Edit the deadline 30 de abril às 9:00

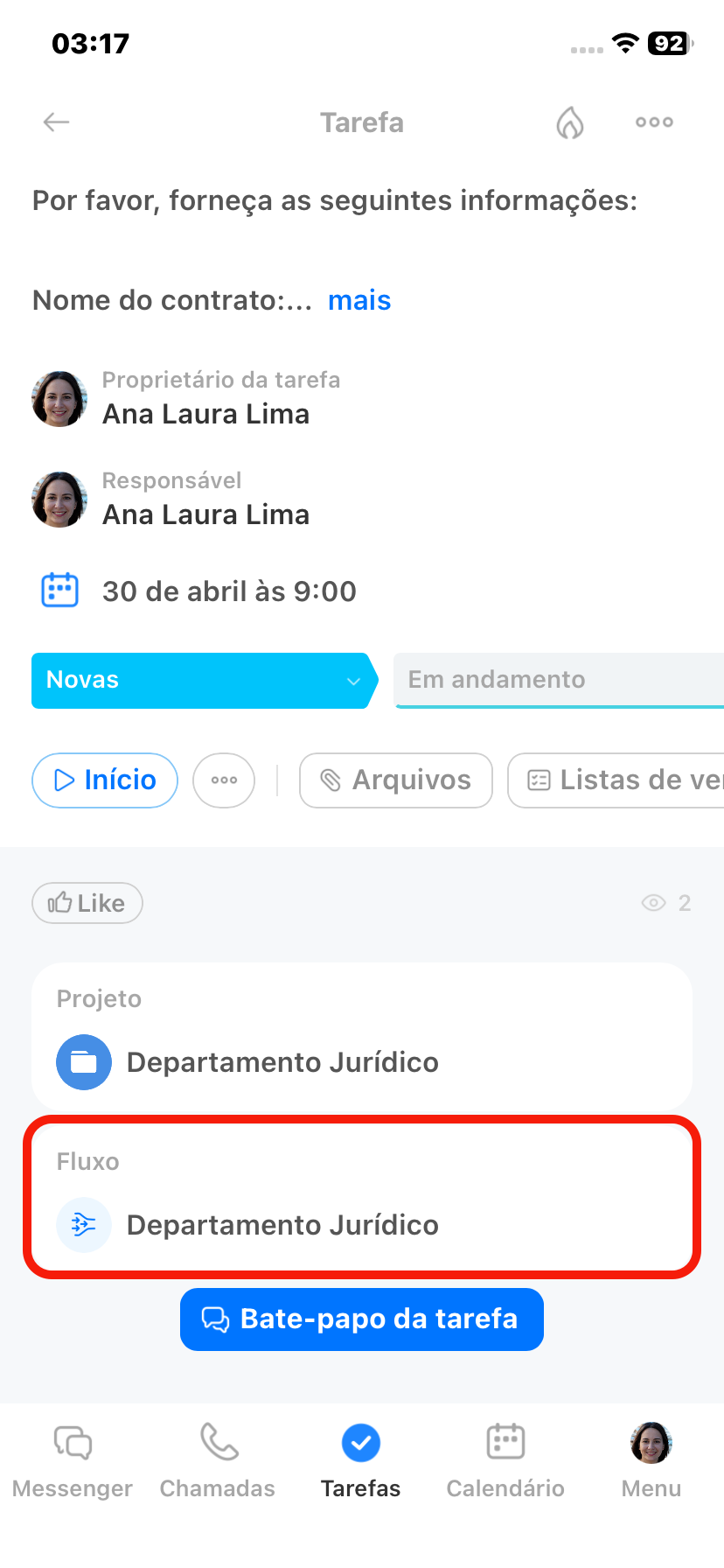(x=229, y=591)
